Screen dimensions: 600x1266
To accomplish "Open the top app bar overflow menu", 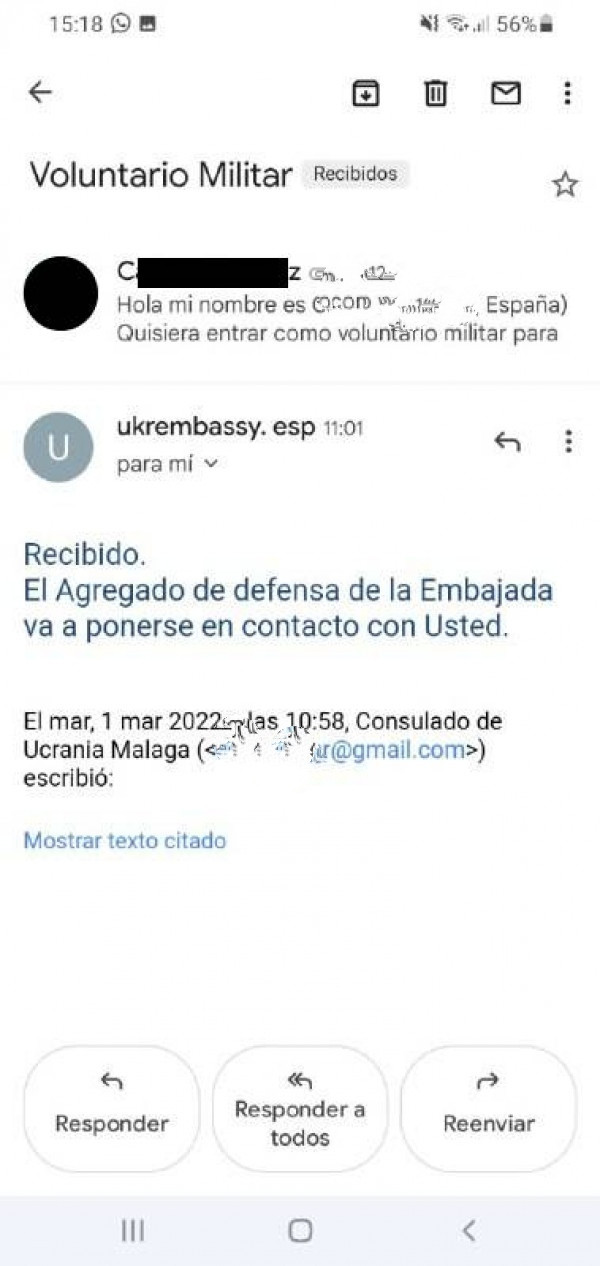I will coord(567,93).
